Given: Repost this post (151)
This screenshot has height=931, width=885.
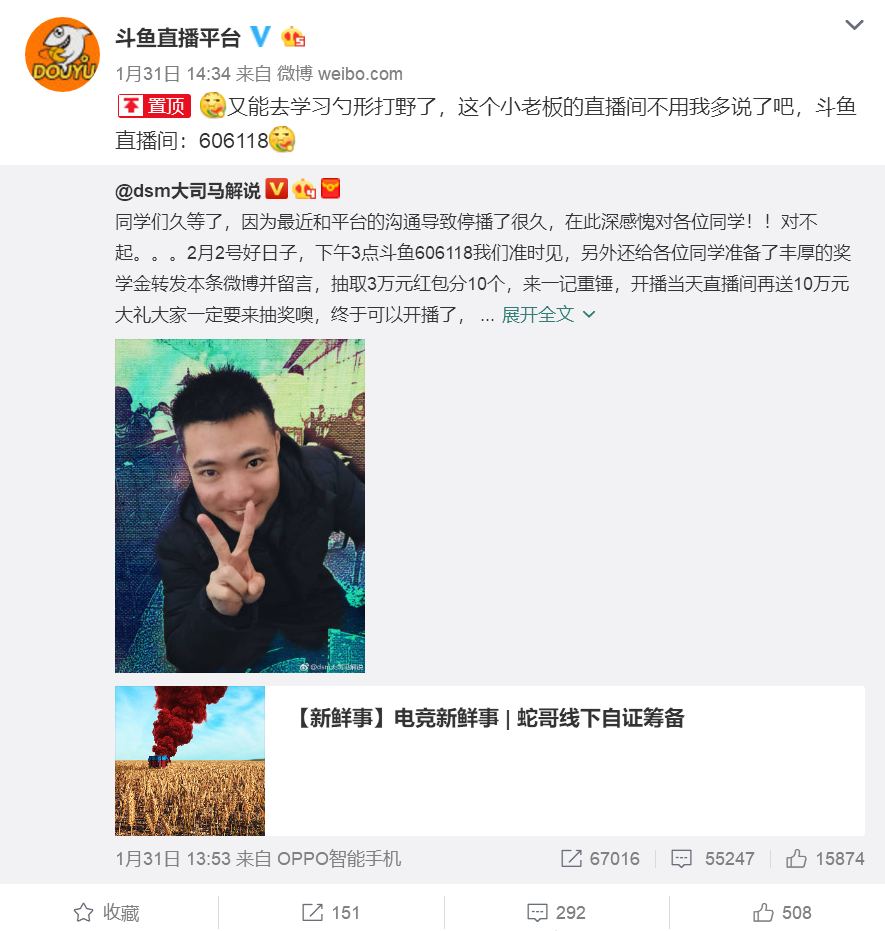Looking at the screenshot, I should pos(331,912).
